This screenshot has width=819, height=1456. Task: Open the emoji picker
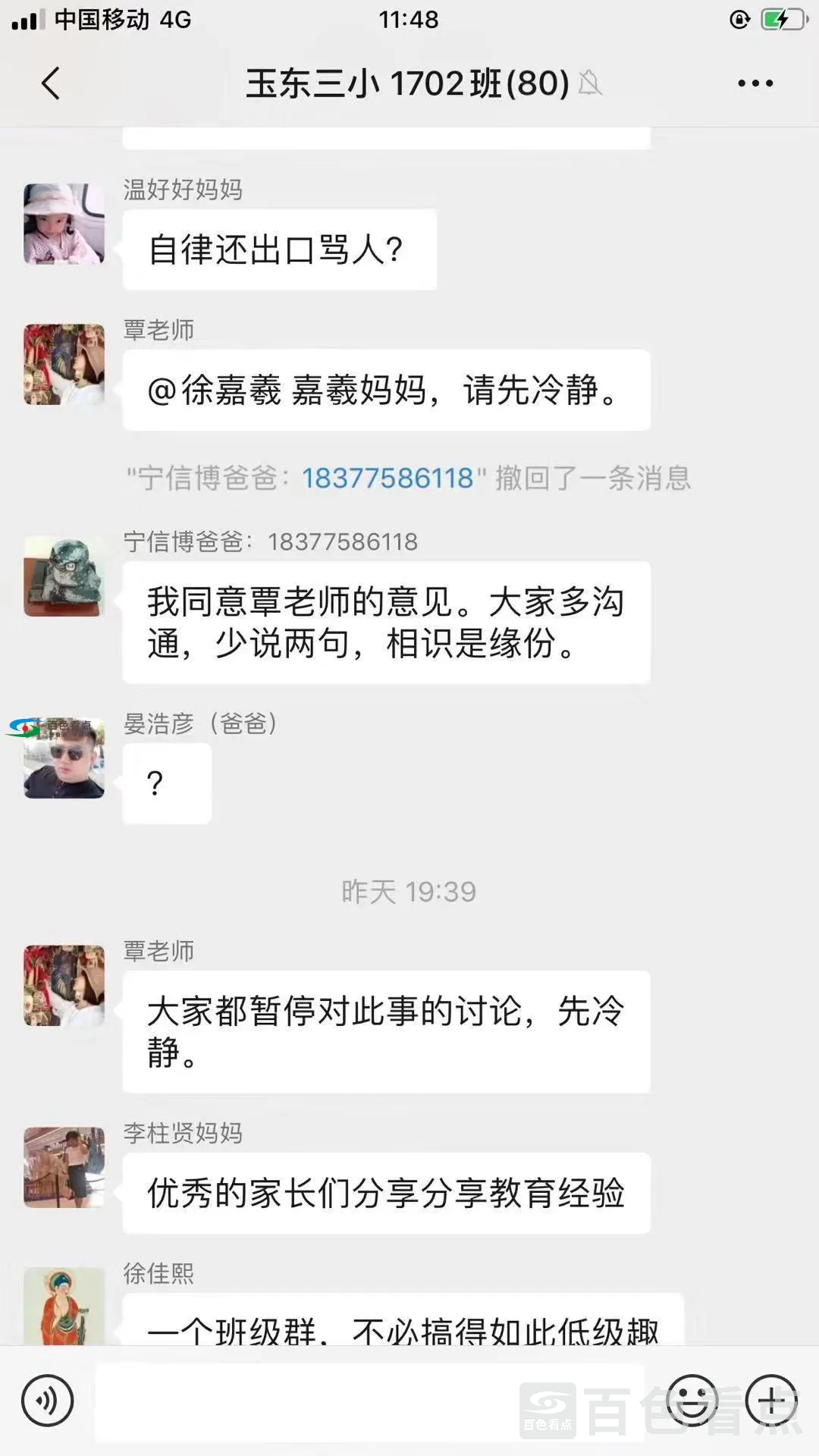(692, 1401)
